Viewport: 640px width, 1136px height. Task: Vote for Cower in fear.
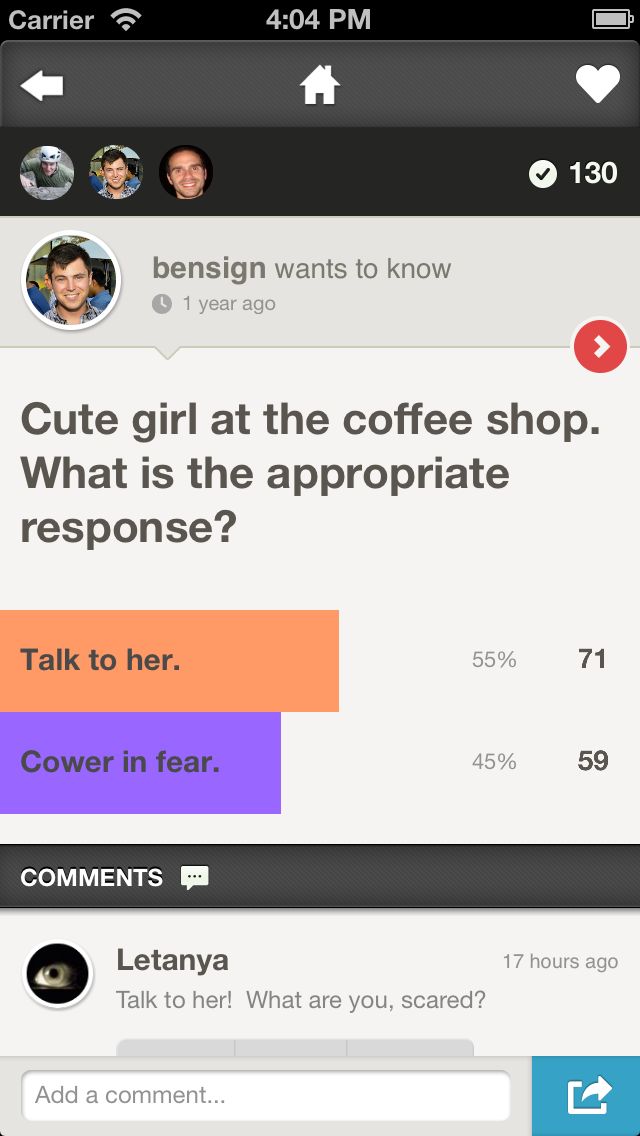point(140,762)
